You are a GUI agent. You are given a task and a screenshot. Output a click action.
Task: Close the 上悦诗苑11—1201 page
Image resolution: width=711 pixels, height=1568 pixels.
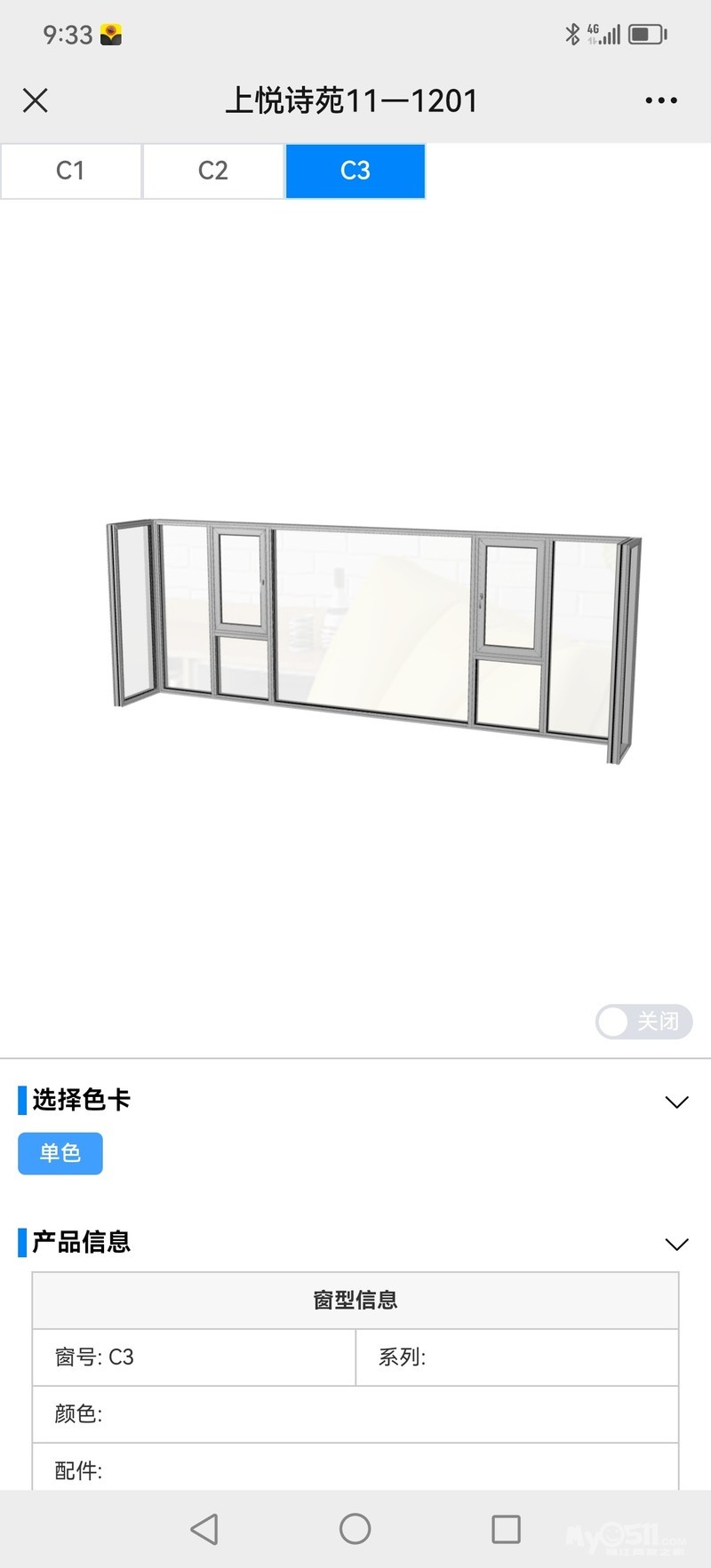[x=36, y=100]
